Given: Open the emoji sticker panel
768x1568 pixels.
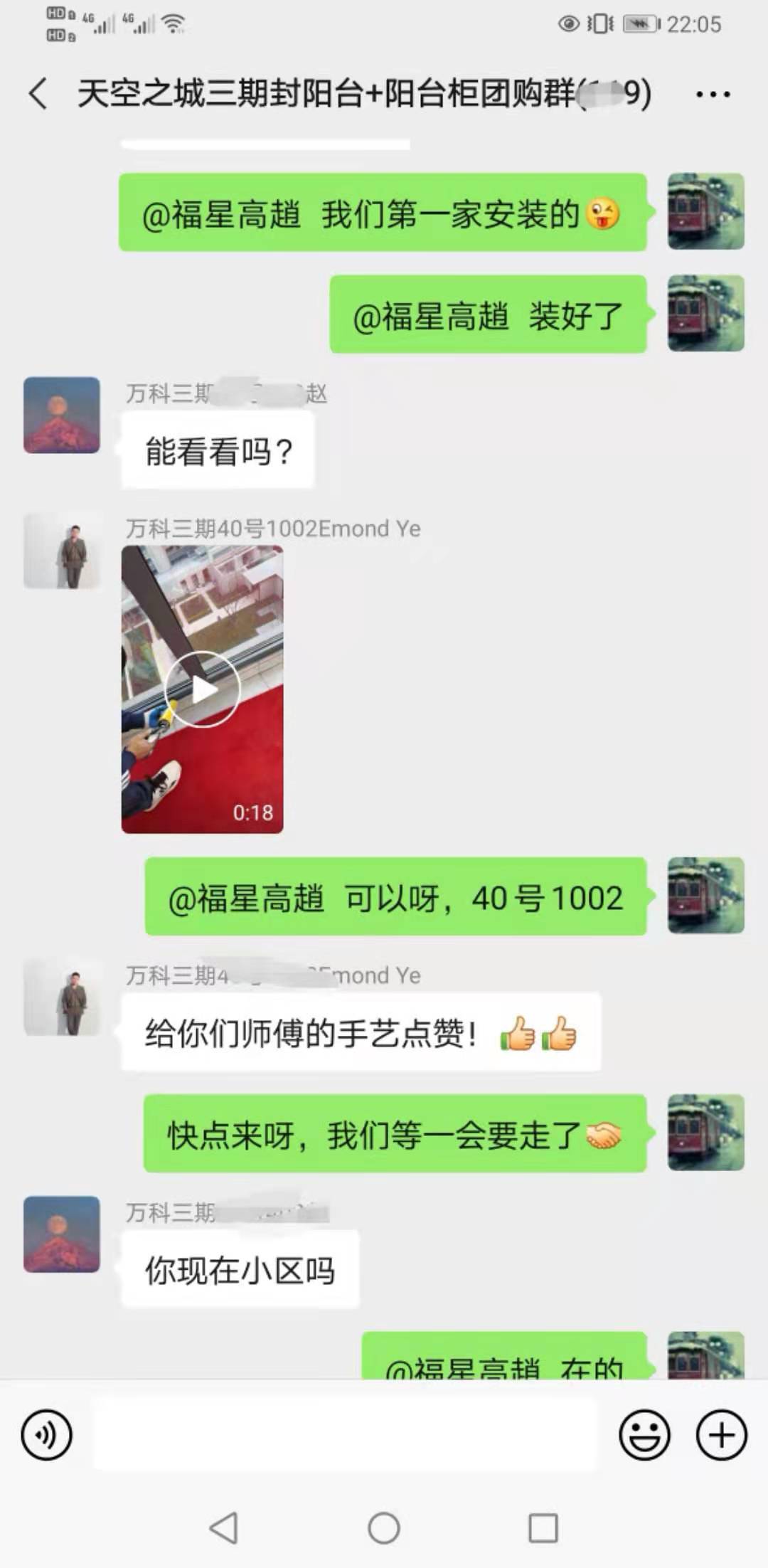Looking at the screenshot, I should (x=644, y=1435).
